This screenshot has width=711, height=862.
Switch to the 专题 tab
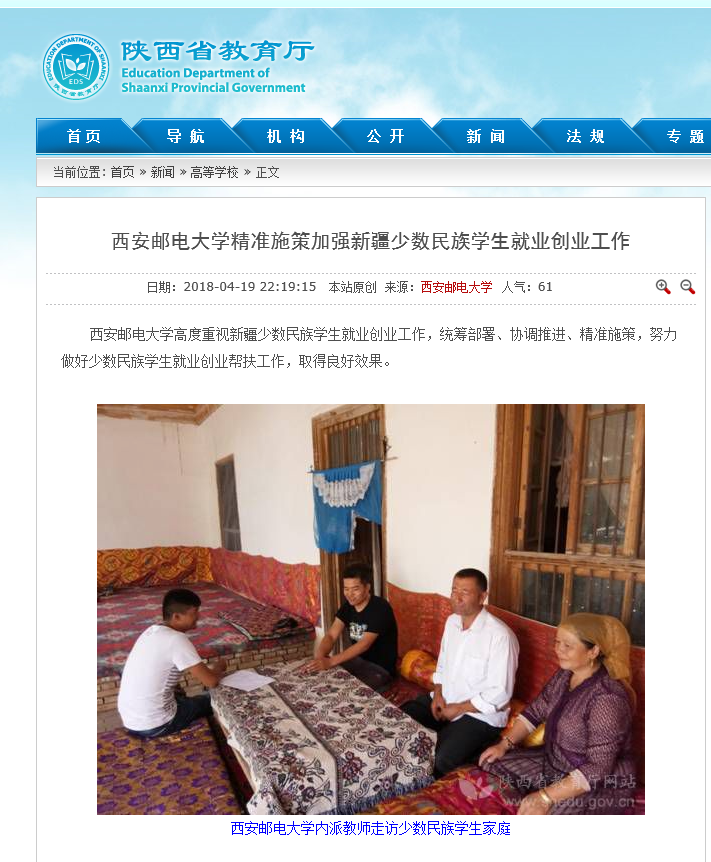click(685, 137)
